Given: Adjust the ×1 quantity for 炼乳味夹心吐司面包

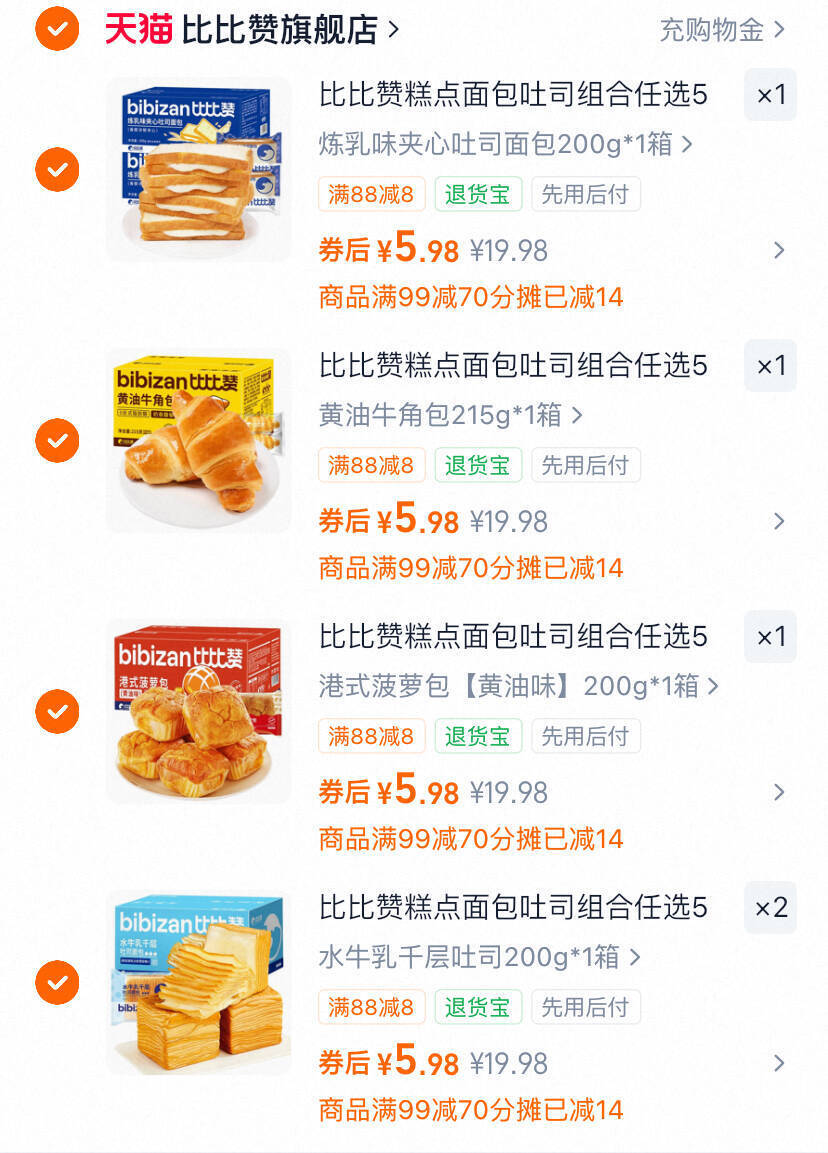Looking at the screenshot, I should (770, 95).
